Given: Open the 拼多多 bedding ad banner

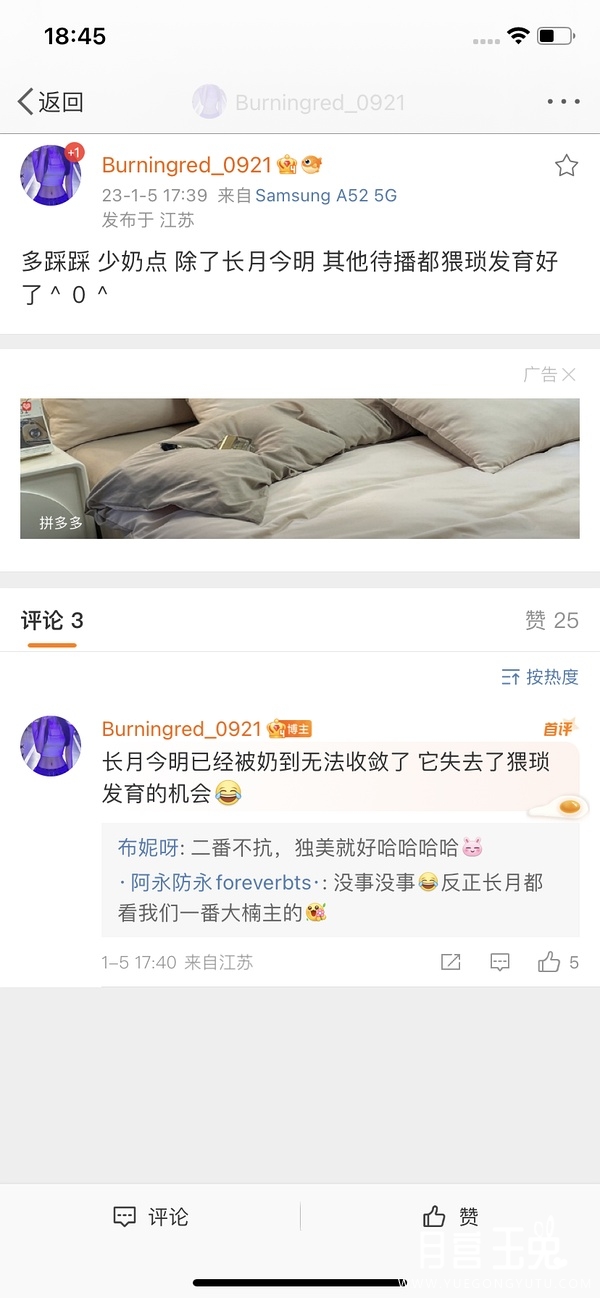Looking at the screenshot, I should click(300, 468).
